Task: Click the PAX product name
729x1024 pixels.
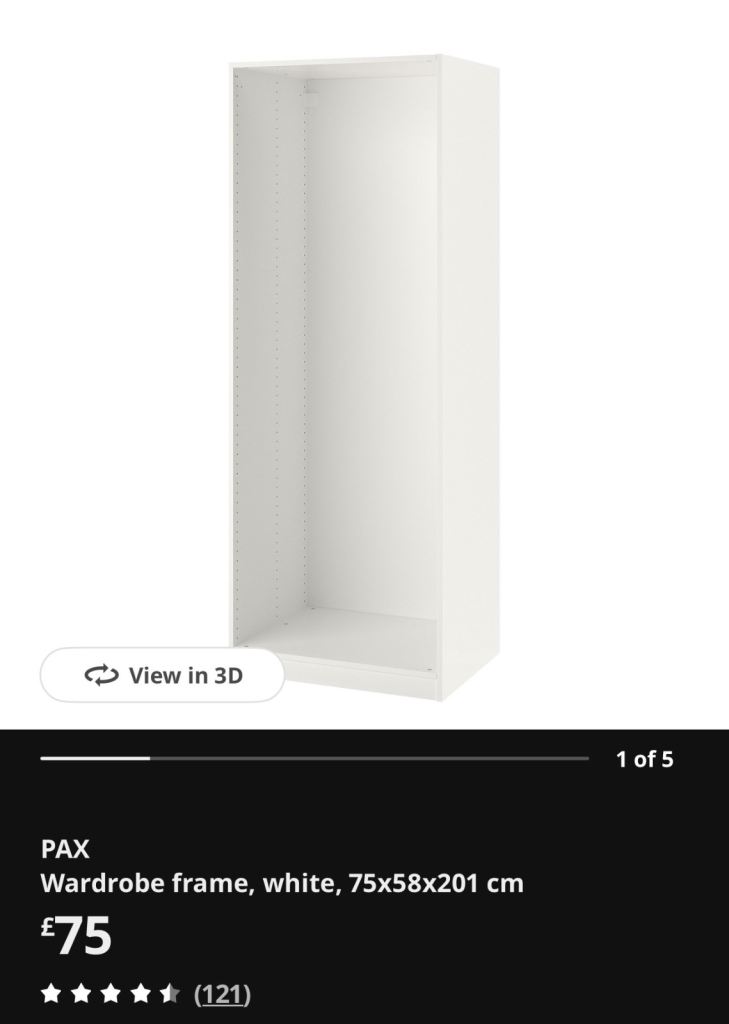Action: click(x=64, y=849)
